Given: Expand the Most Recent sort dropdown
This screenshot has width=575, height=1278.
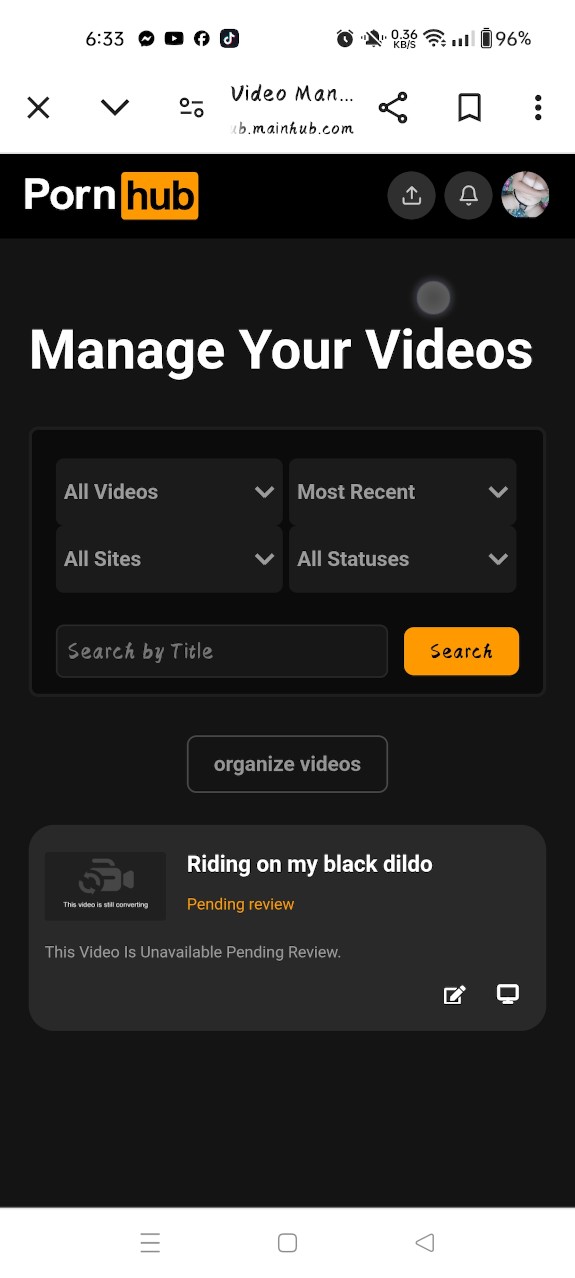Looking at the screenshot, I should (x=402, y=492).
